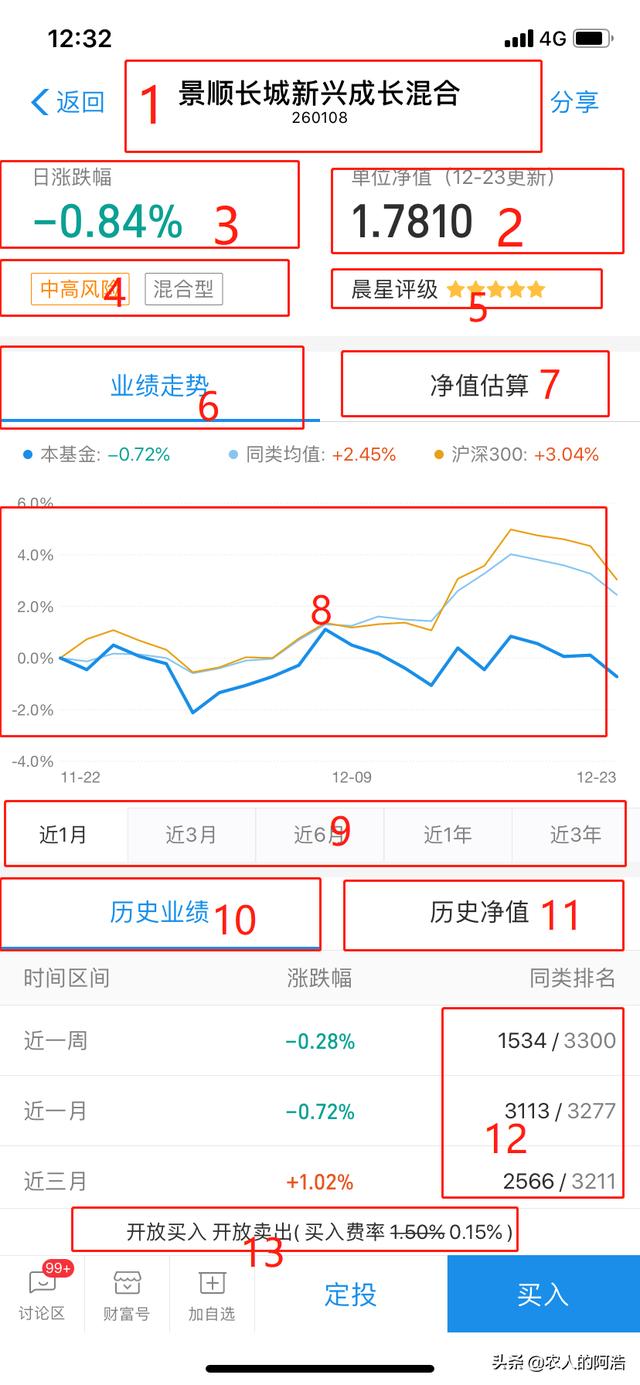The image size is (640, 1385).
Task: Set up a 定投 investment plan
Action: click(350, 1295)
